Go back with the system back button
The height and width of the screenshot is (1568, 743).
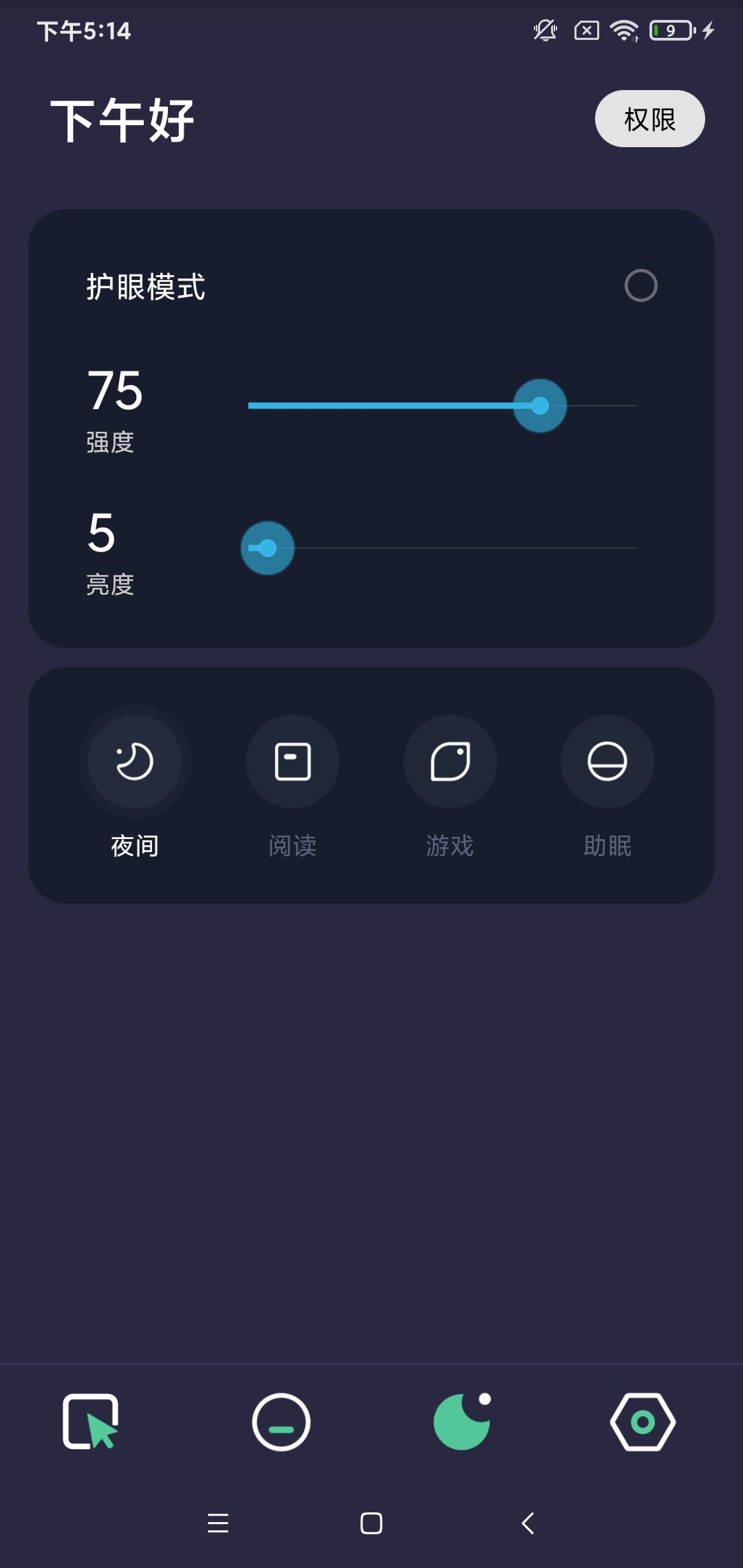point(528,1523)
